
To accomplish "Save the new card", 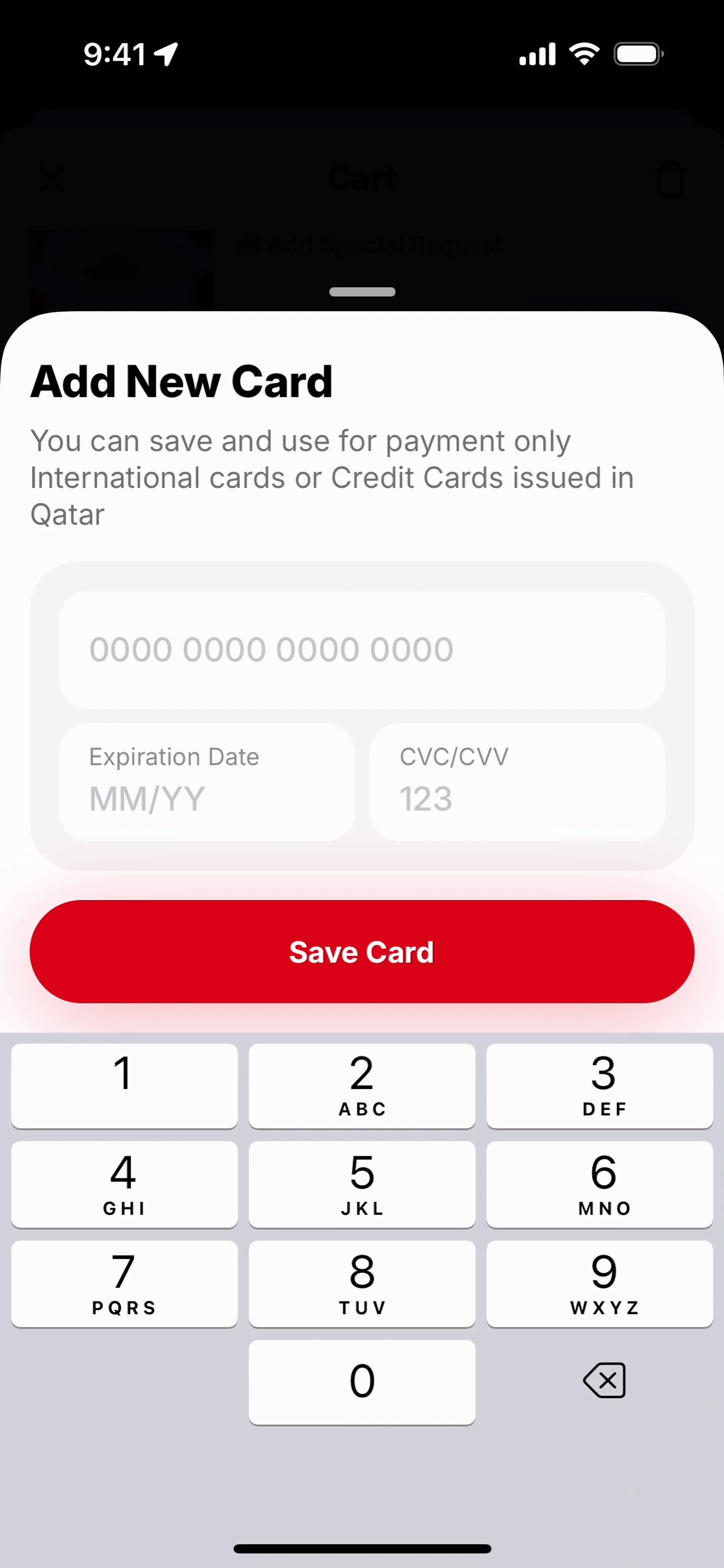I will 362,951.
